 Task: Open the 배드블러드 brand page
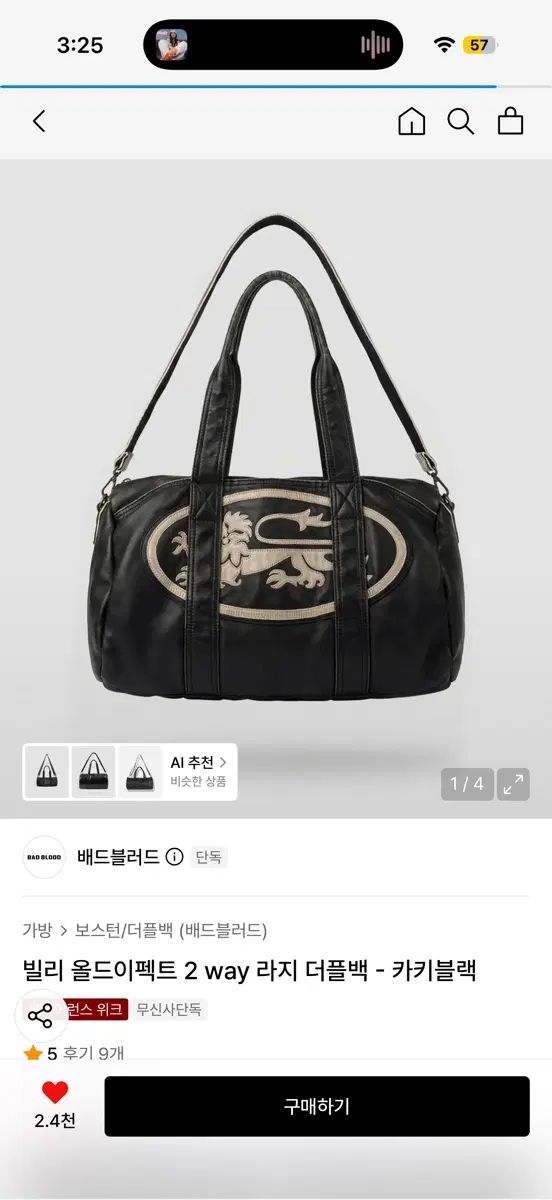[x=118, y=857]
